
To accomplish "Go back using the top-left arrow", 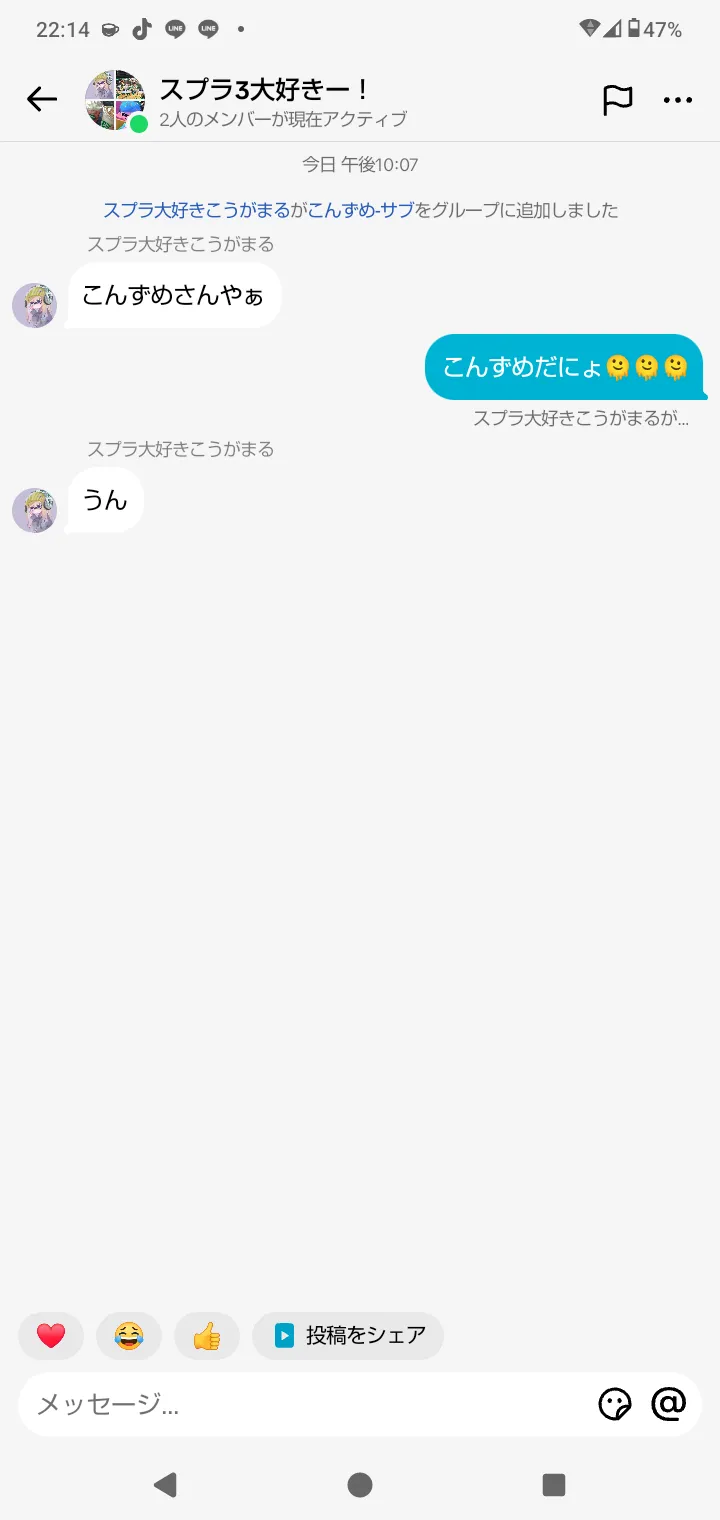I will (41, 99).
